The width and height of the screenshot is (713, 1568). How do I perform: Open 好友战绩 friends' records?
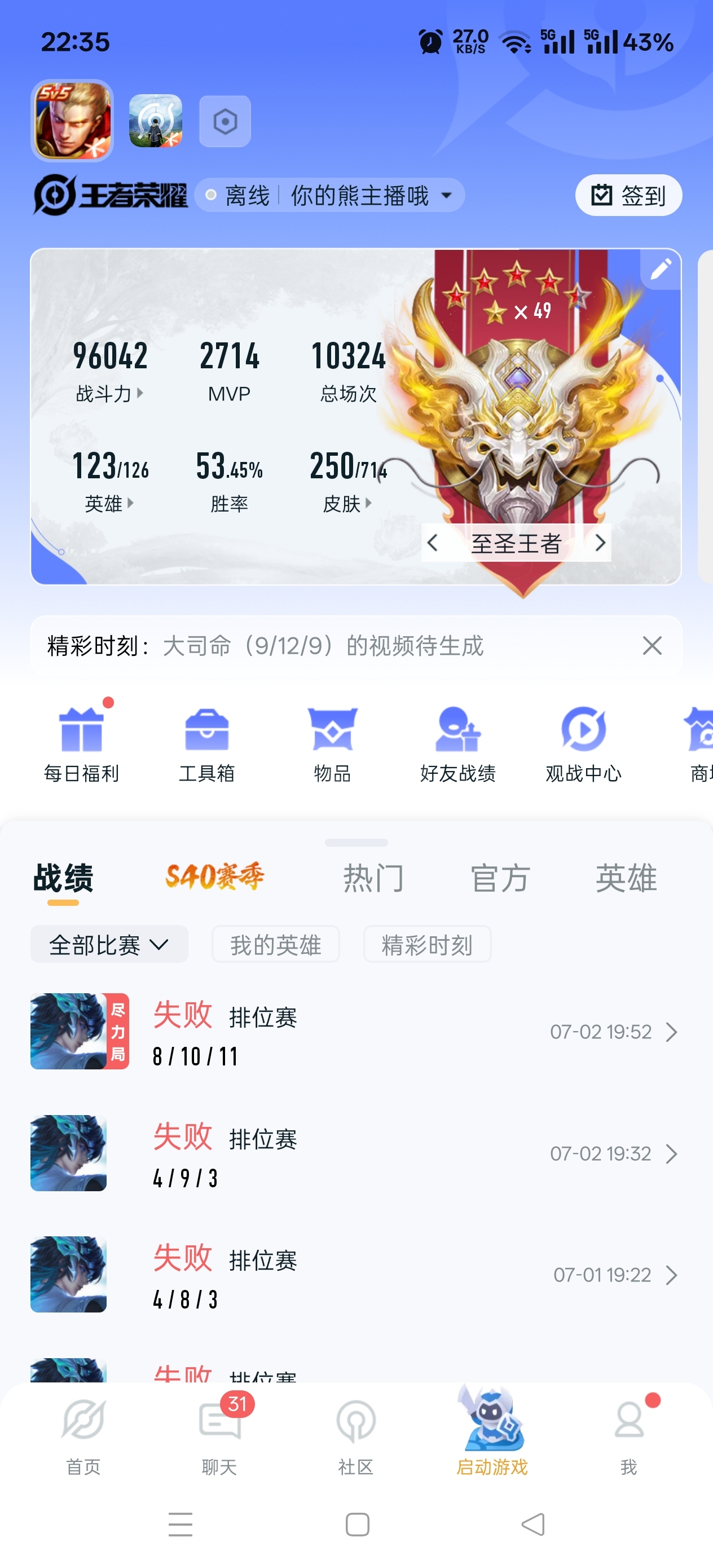[458, 744]
